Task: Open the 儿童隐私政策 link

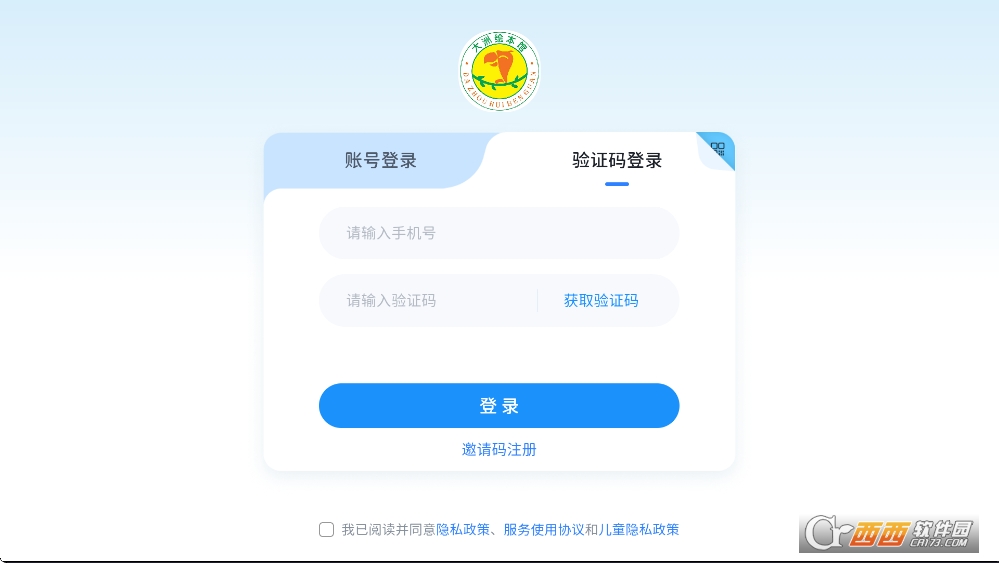Action: point(638,529)
